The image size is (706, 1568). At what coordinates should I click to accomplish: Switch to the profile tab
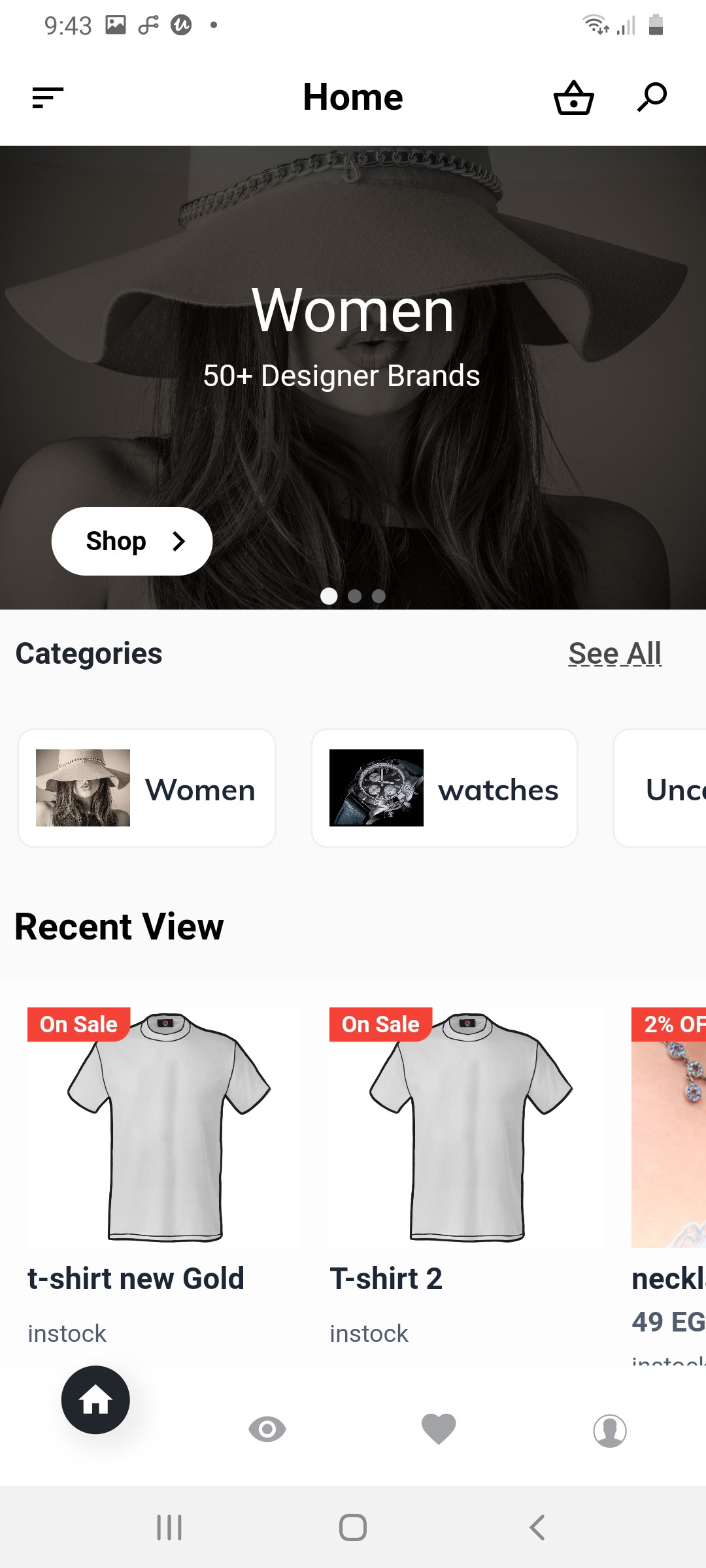[610, 1431]
